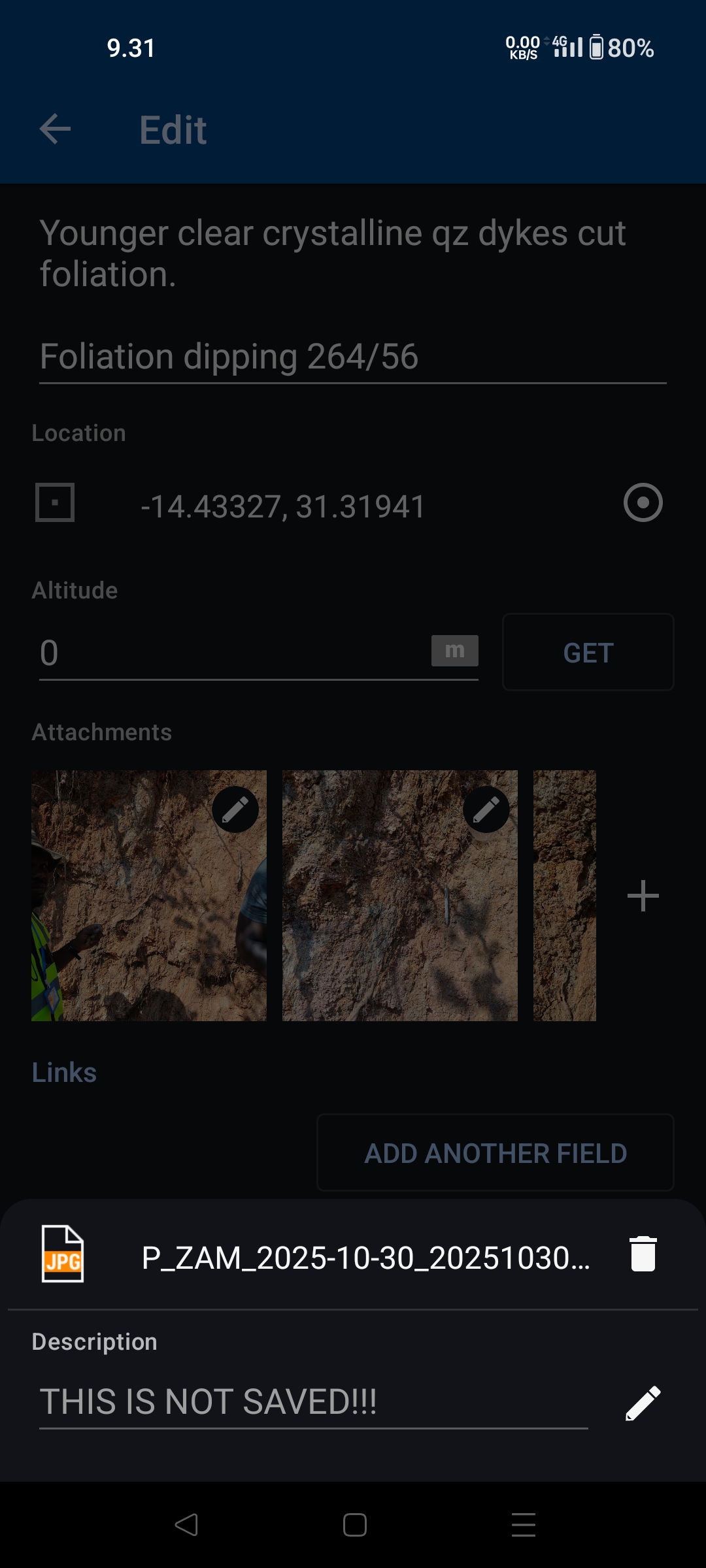Image resolution: width=706 pixels, height=1568 pixels.
Task: Edit the first attachment photo
Action: [235, 810]
